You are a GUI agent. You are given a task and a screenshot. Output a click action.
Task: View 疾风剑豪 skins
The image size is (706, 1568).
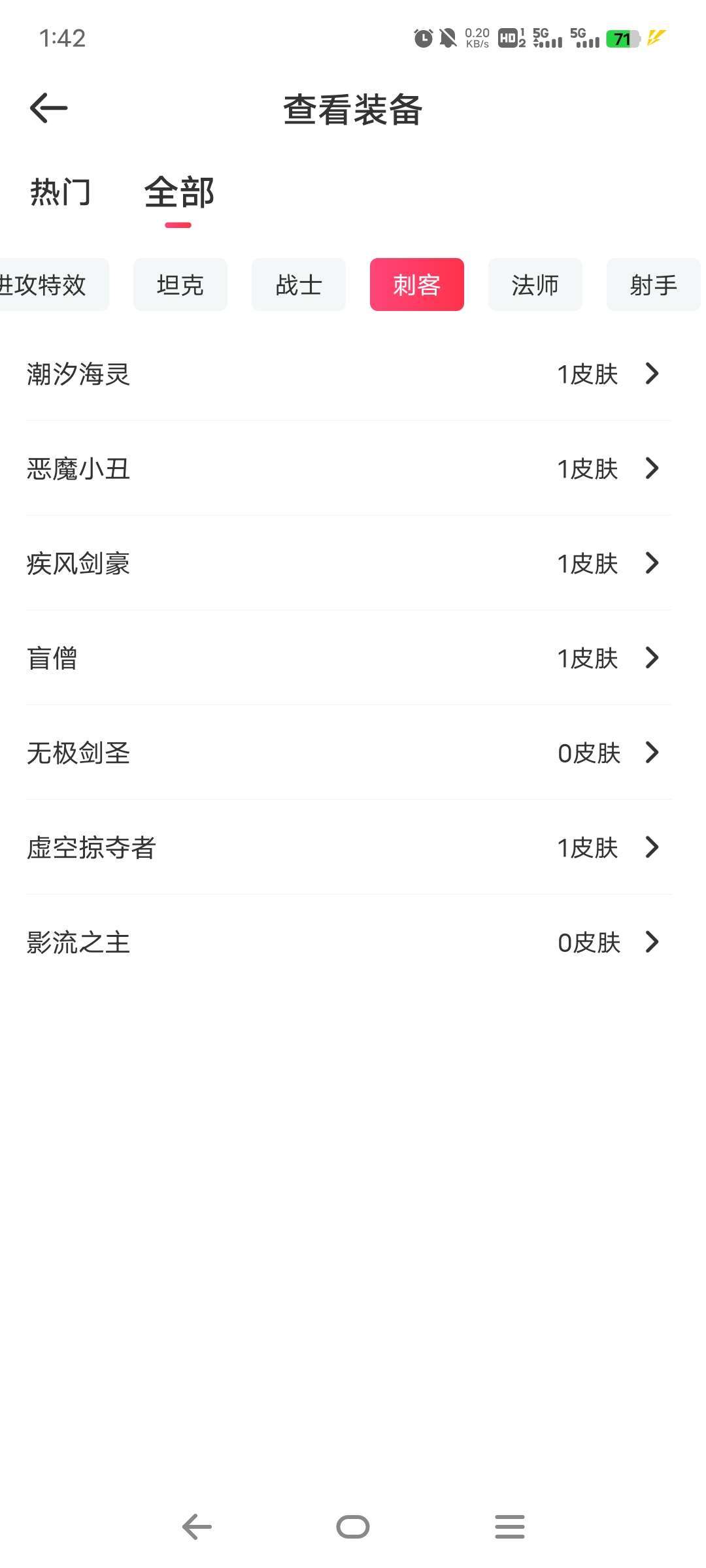click(x=349, y=563)
